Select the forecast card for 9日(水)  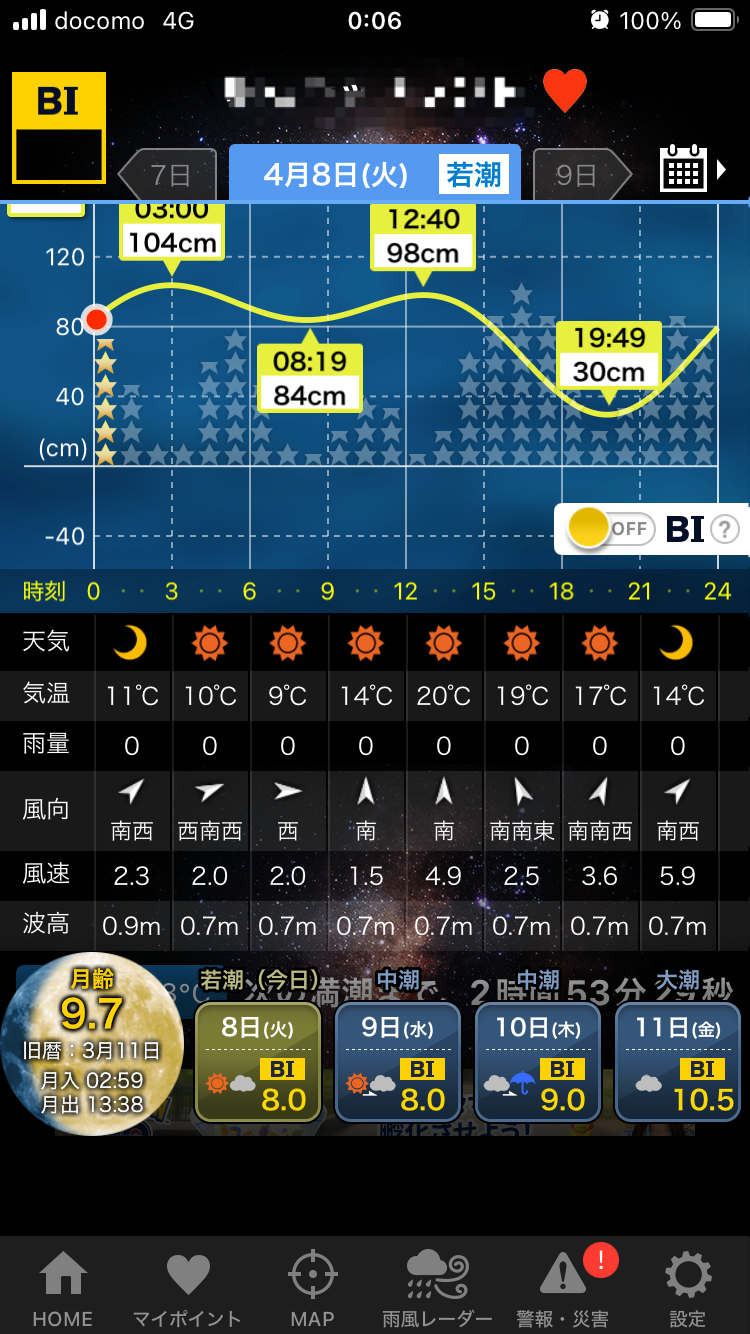(398, 1061)
